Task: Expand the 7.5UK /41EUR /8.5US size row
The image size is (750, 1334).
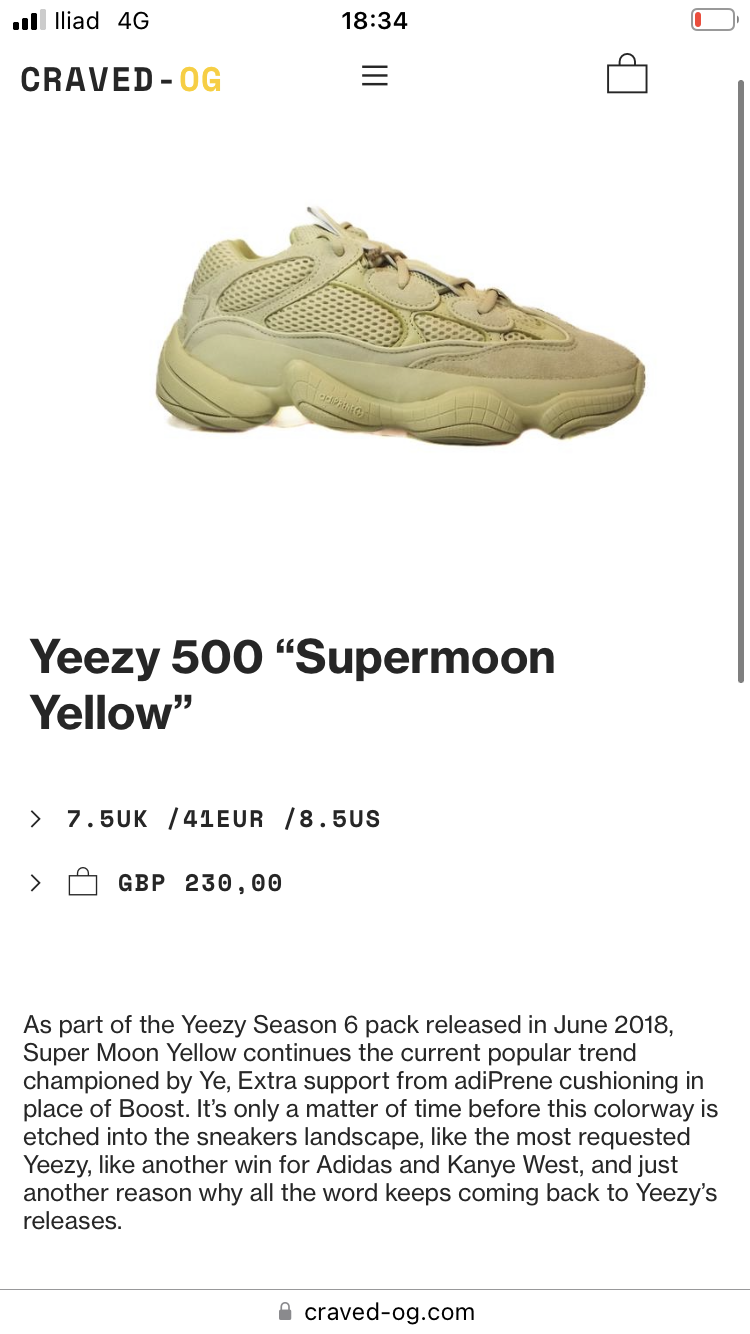Action: tap(205, 819)
